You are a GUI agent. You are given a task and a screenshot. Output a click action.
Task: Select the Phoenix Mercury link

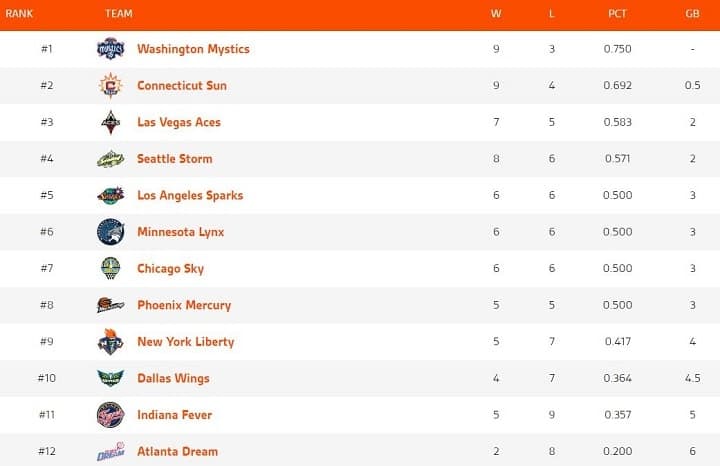pyautogui.click(x=184, y=305)
